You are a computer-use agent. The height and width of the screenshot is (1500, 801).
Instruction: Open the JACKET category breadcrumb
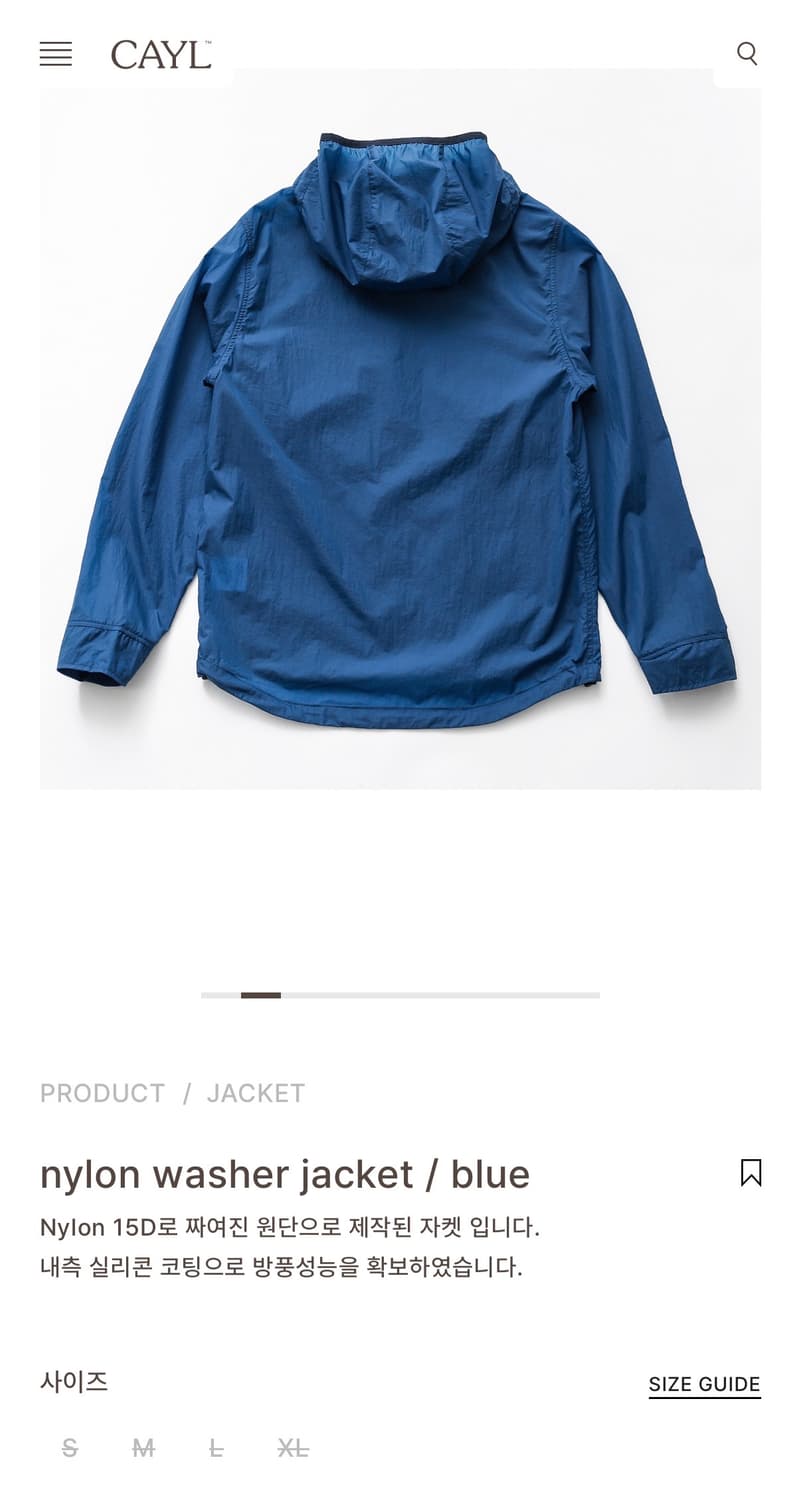pyautogui.click(x=256, y=1093)
